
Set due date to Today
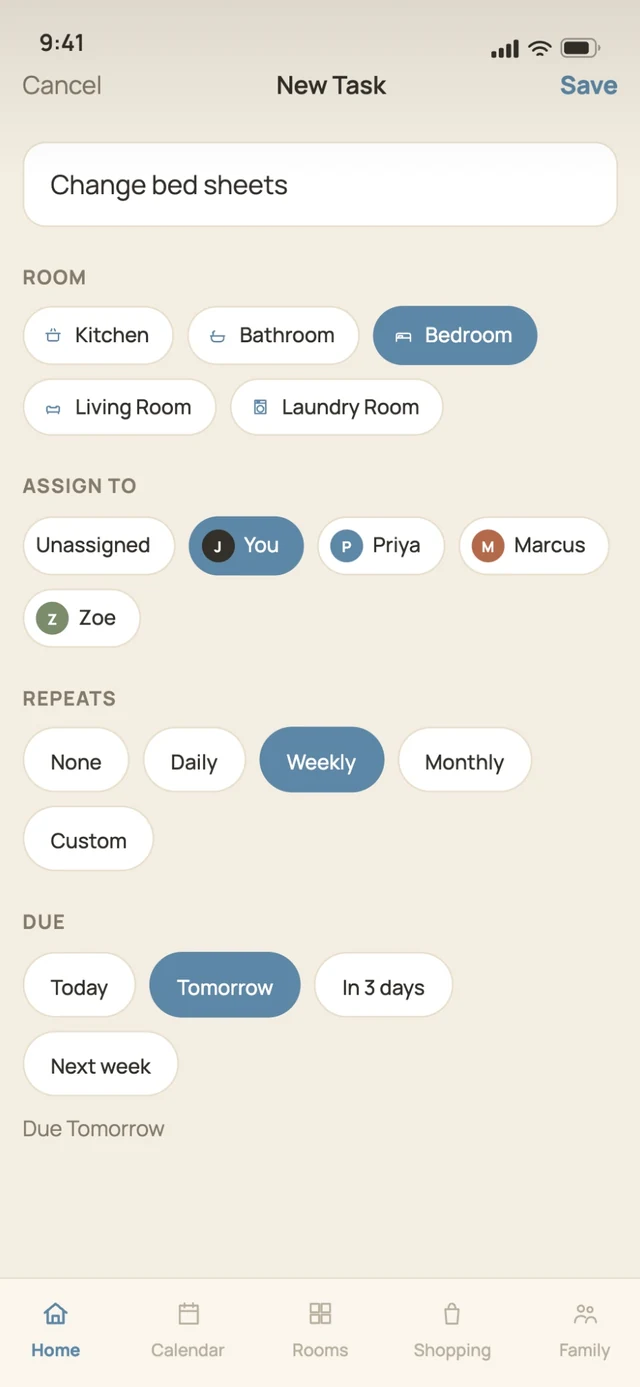(79, 987)
